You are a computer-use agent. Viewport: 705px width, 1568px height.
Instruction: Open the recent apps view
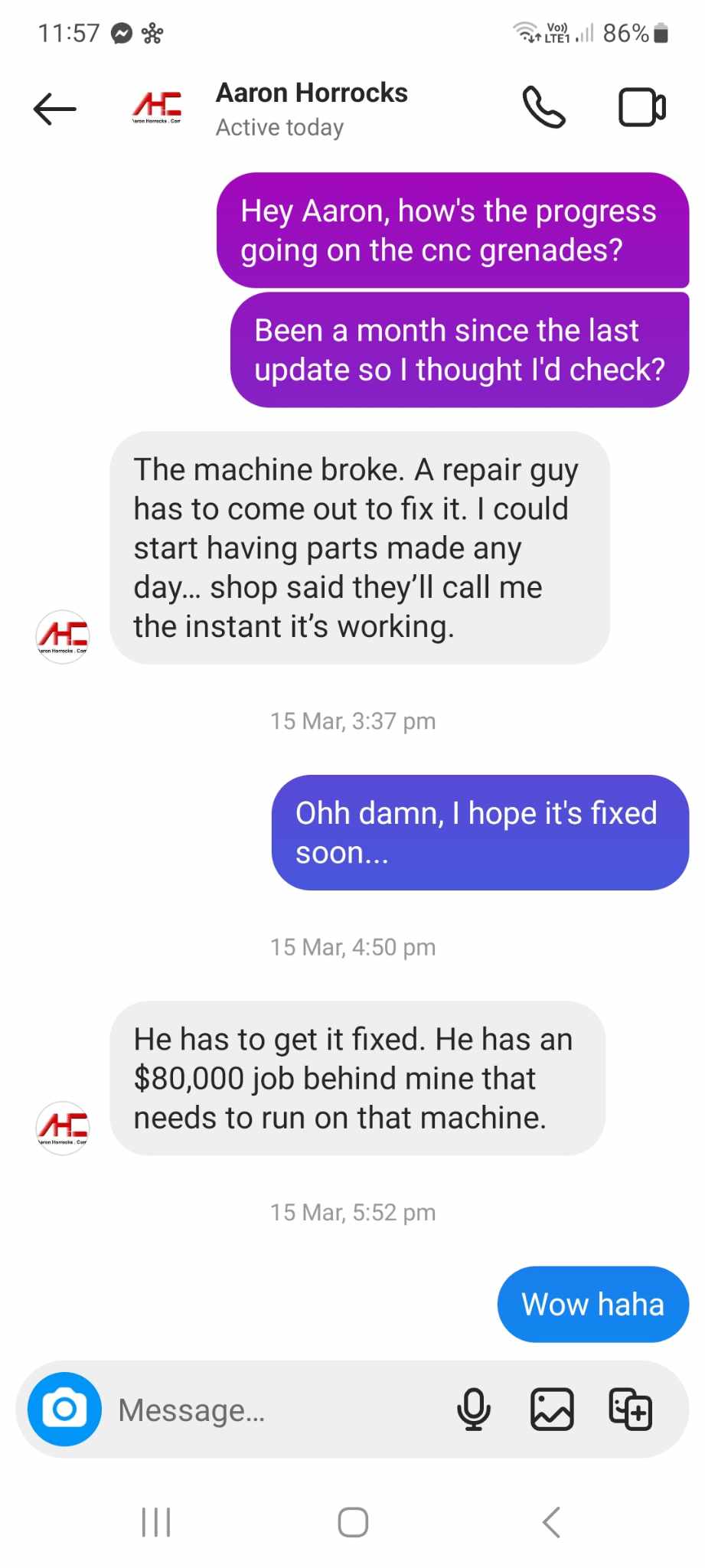click(156, 1522)
